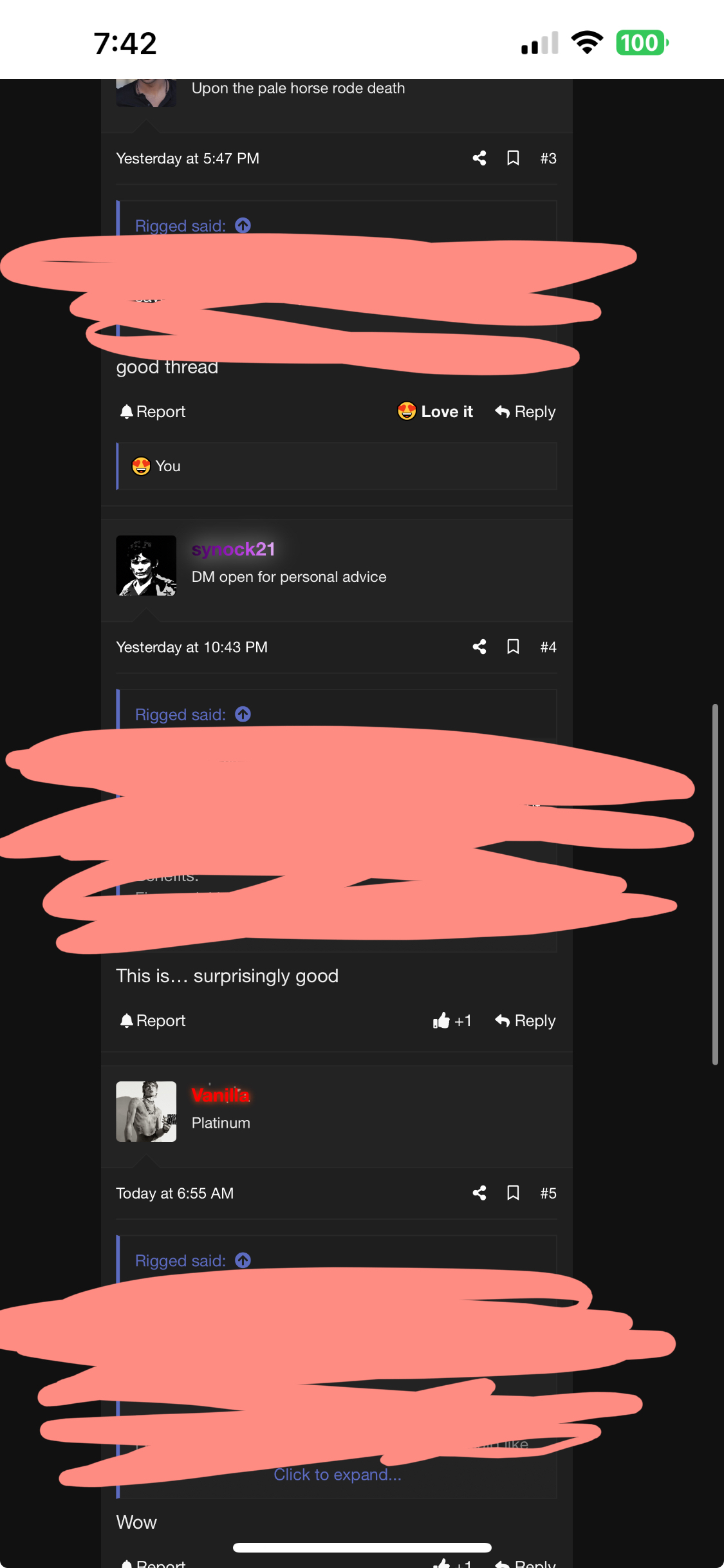The width and height of the screenshot is (724, 1568).
Task: Report the "good thread" post
Action: [x=153, y=412]
